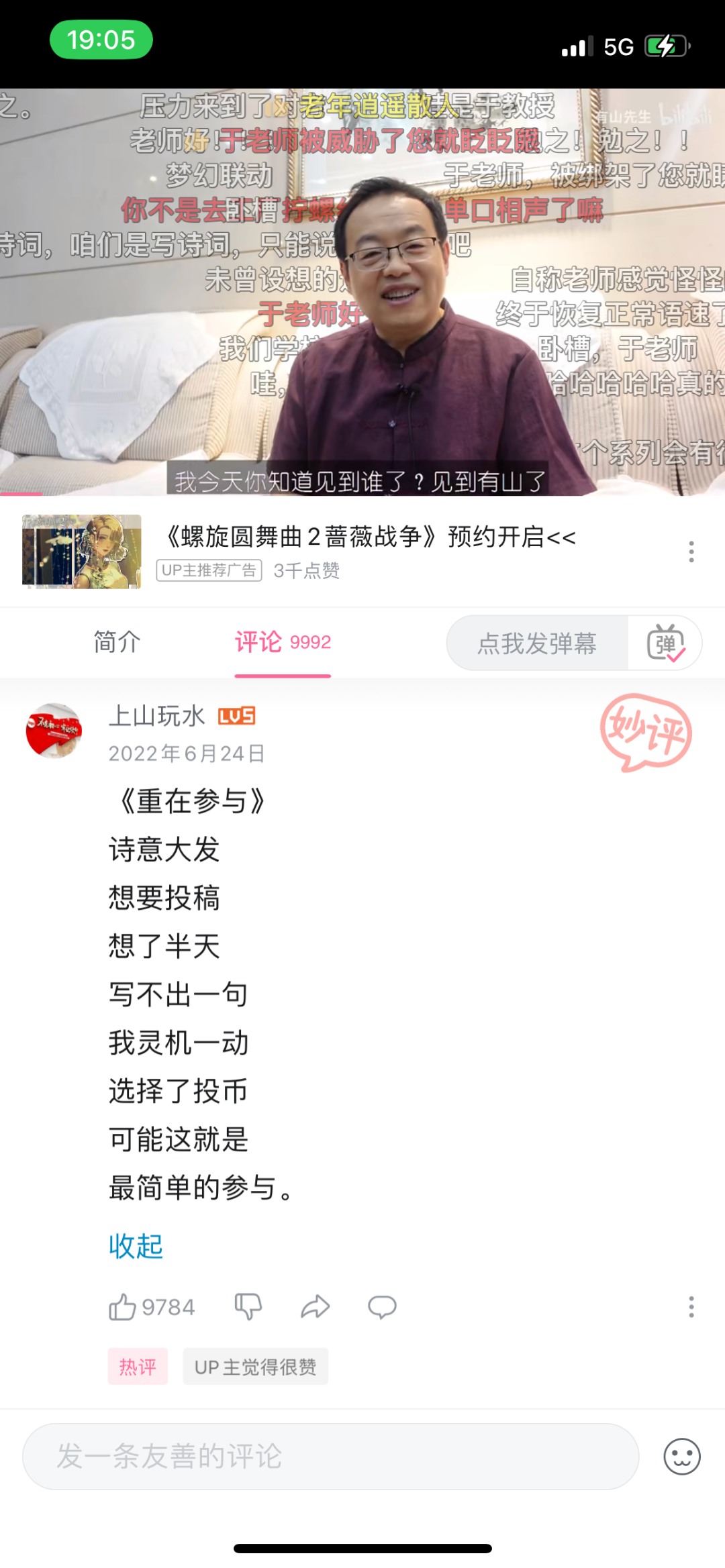725x1568 pixels.
Task: Share 上山玩水's comment
Action: pos(315,1307)
